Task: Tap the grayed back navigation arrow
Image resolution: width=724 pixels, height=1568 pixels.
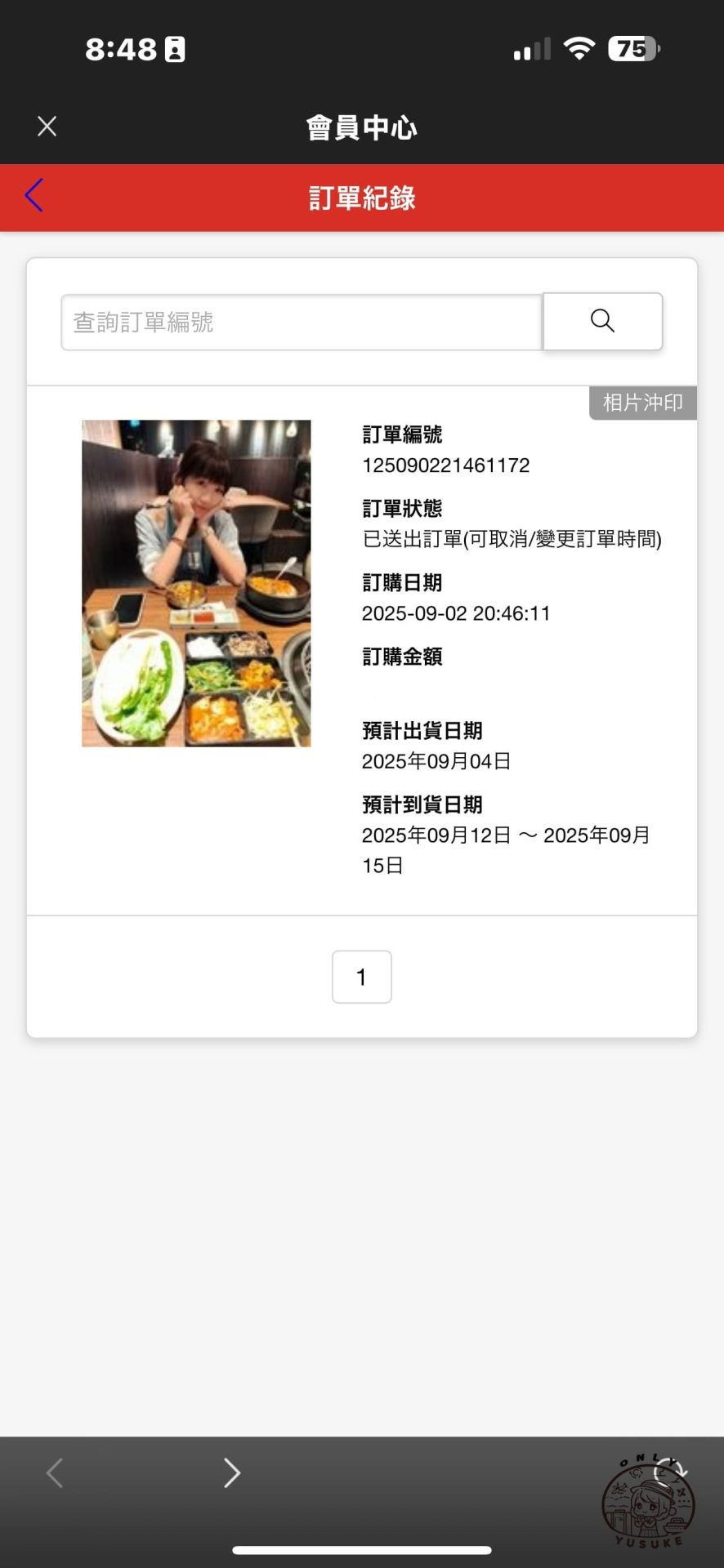Action: pyautogui.click(x=54, y=1472)
